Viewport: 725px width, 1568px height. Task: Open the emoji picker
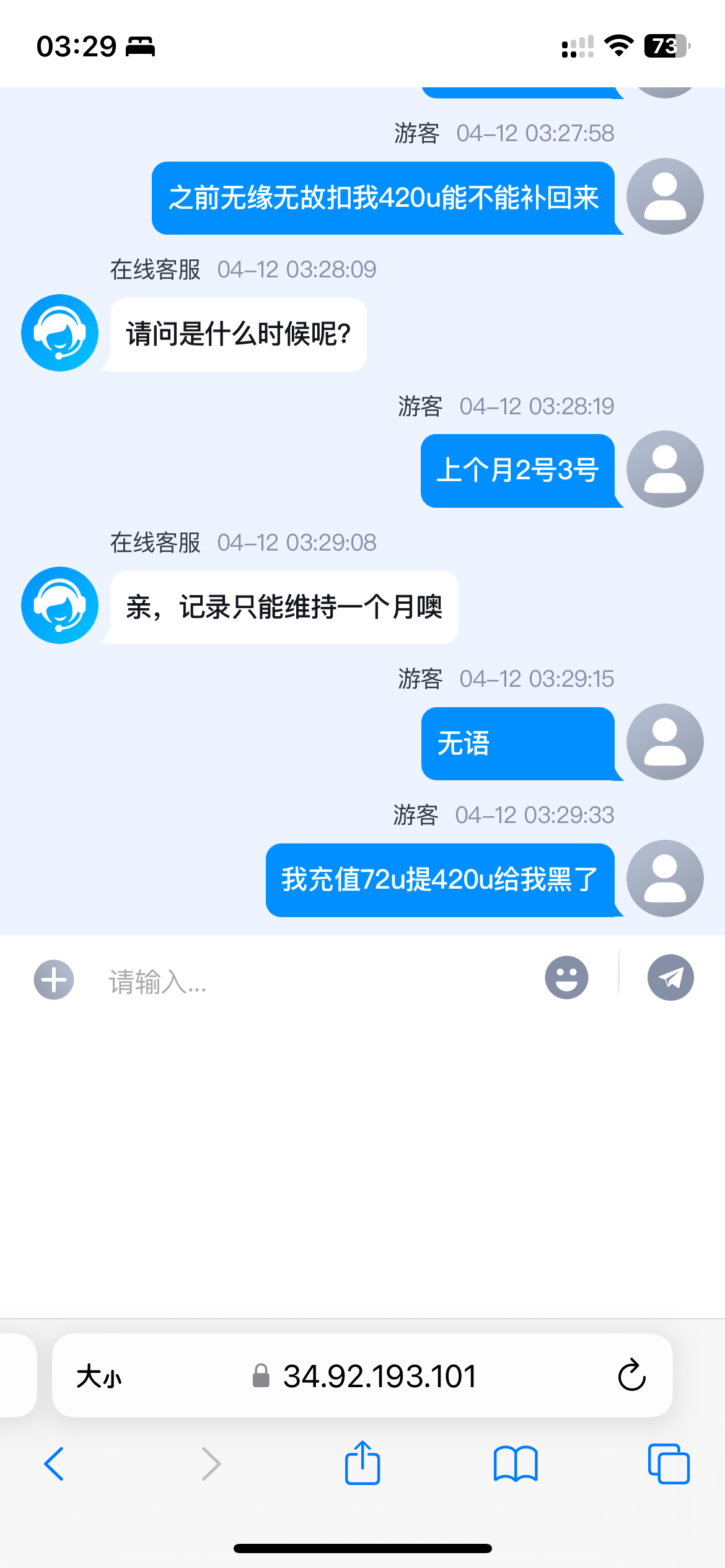(x=566, y=978)
